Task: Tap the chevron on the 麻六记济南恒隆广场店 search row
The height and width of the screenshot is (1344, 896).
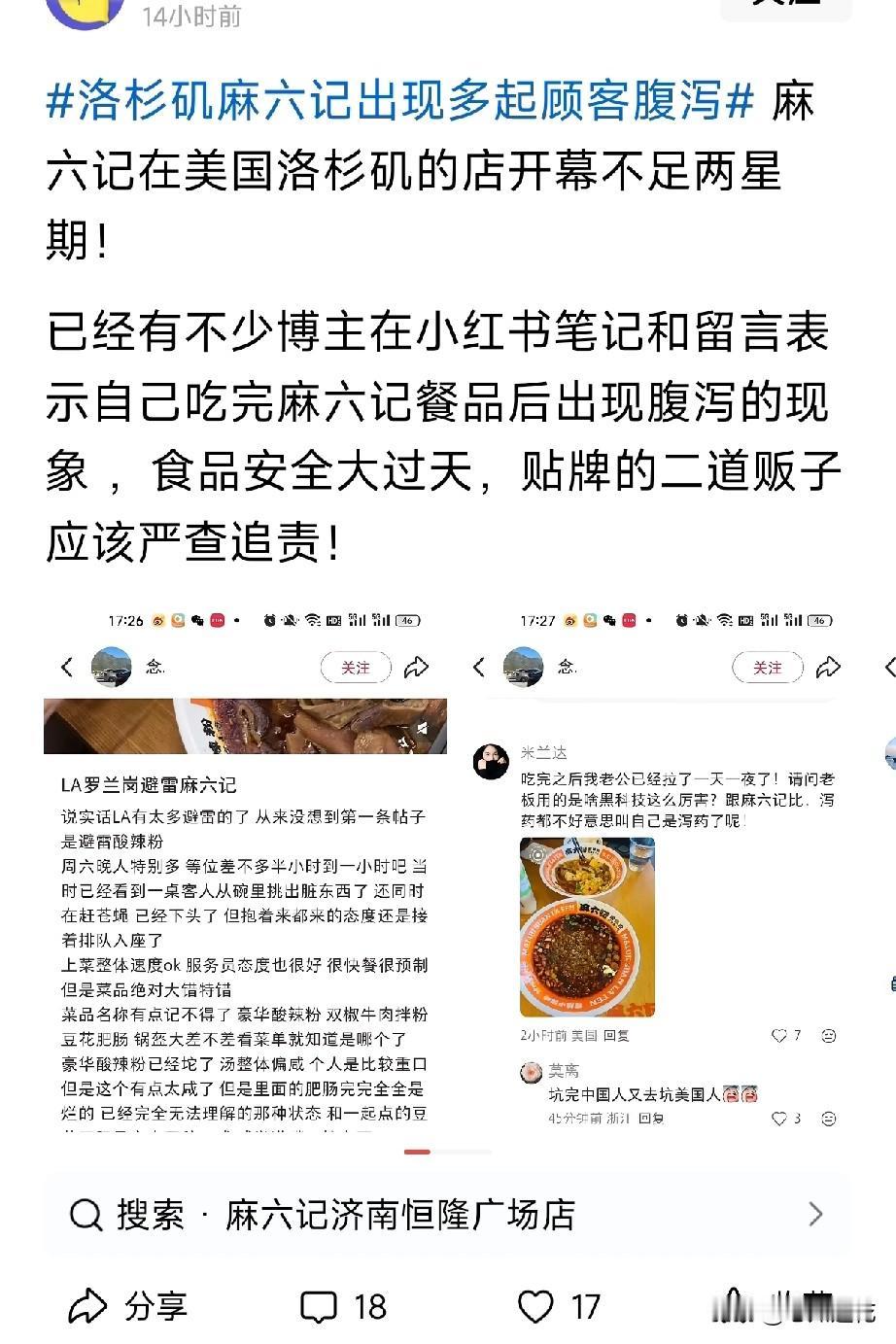Action: coord(814,1212)
